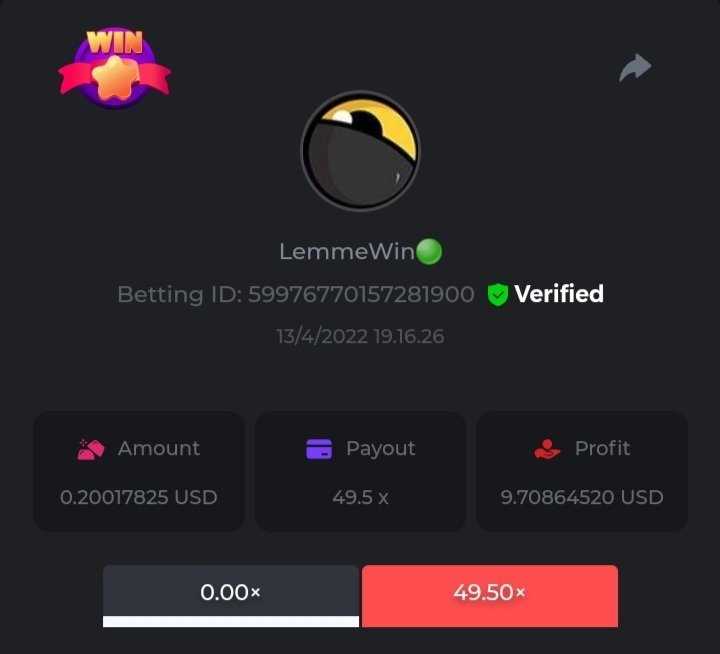Open LemmeWin's profile avatar
720x654 pixels.
(x=360, y=151)
